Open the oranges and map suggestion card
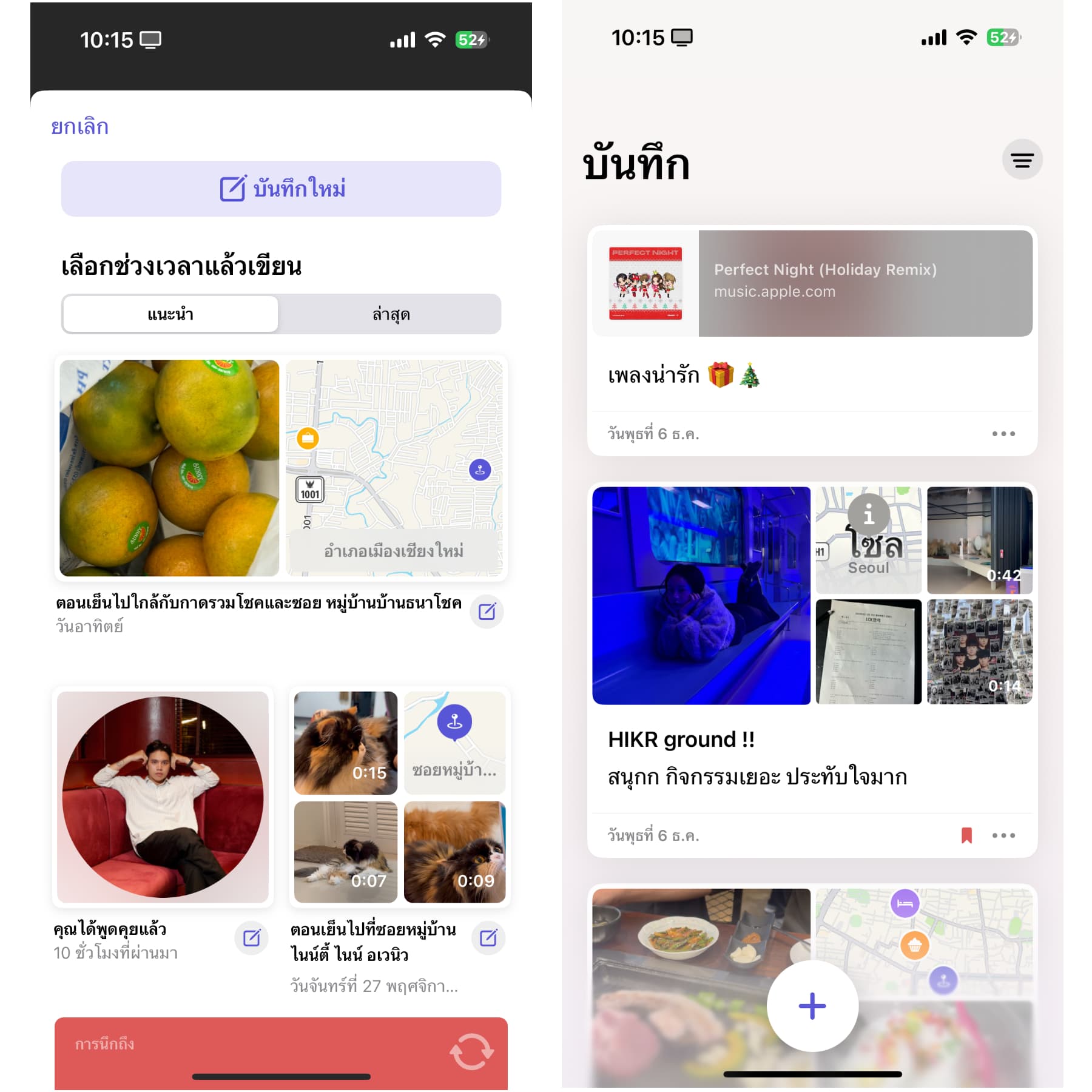This screenshot has width=1092, height=1092. [281, 468]
